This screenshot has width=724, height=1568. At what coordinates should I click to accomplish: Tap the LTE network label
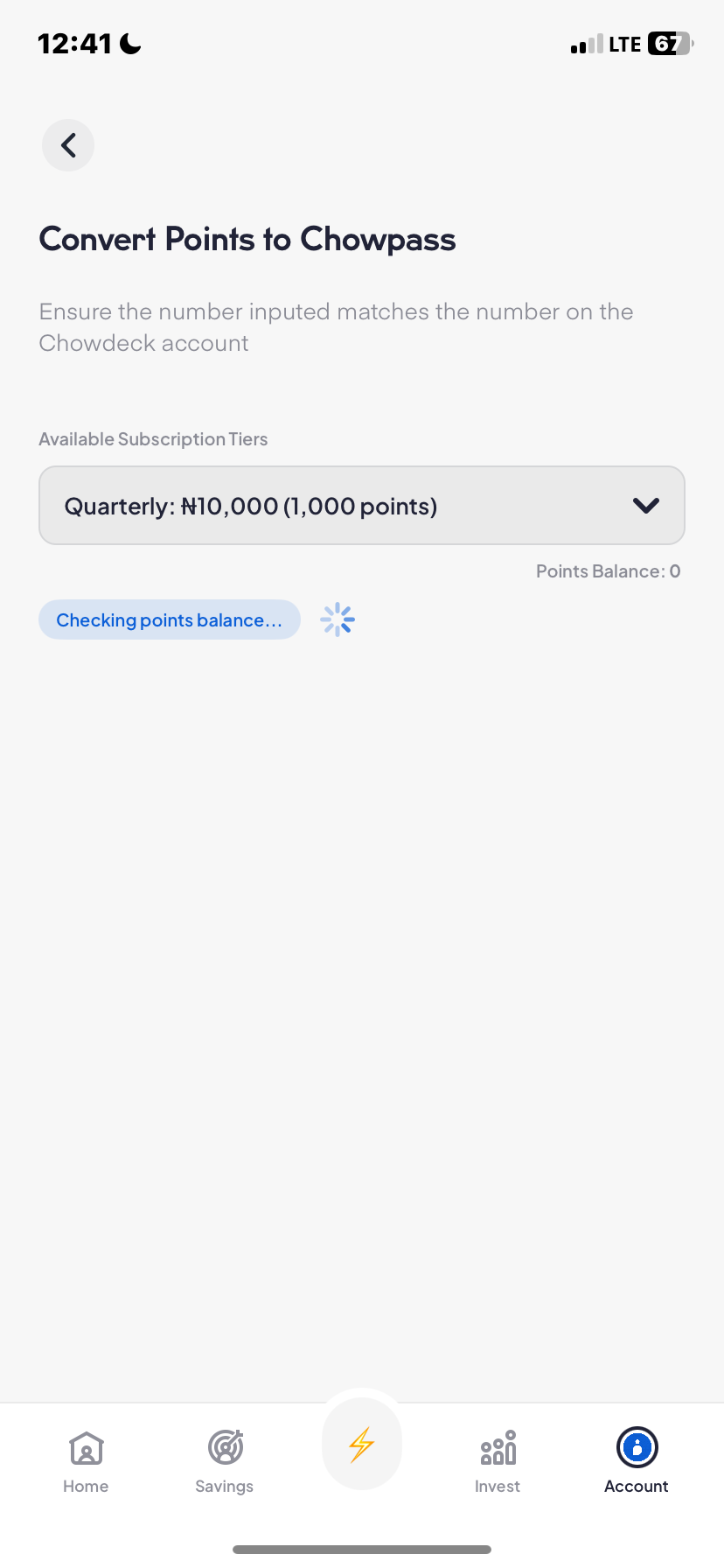626,43
